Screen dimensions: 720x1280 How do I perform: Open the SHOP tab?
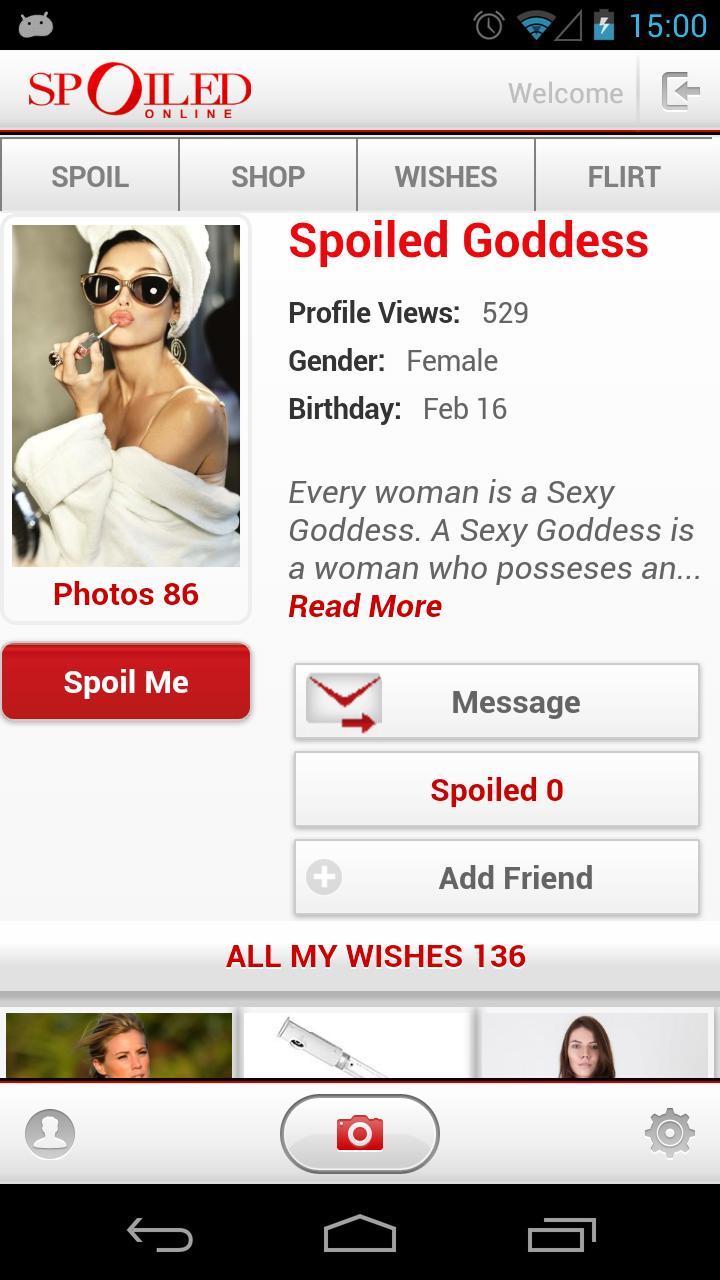point(268,176)
